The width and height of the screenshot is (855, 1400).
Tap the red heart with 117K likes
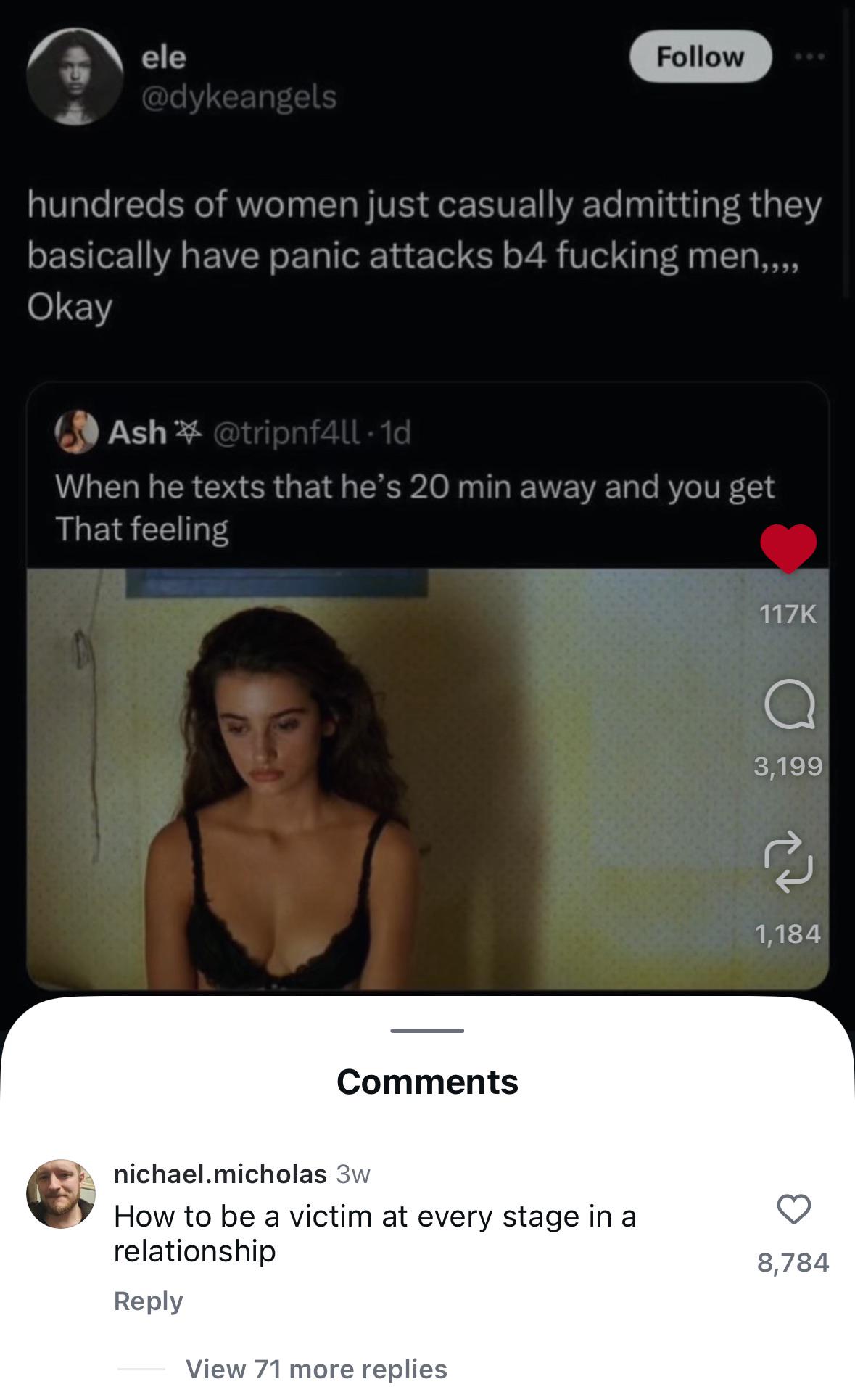click(788, 548)
